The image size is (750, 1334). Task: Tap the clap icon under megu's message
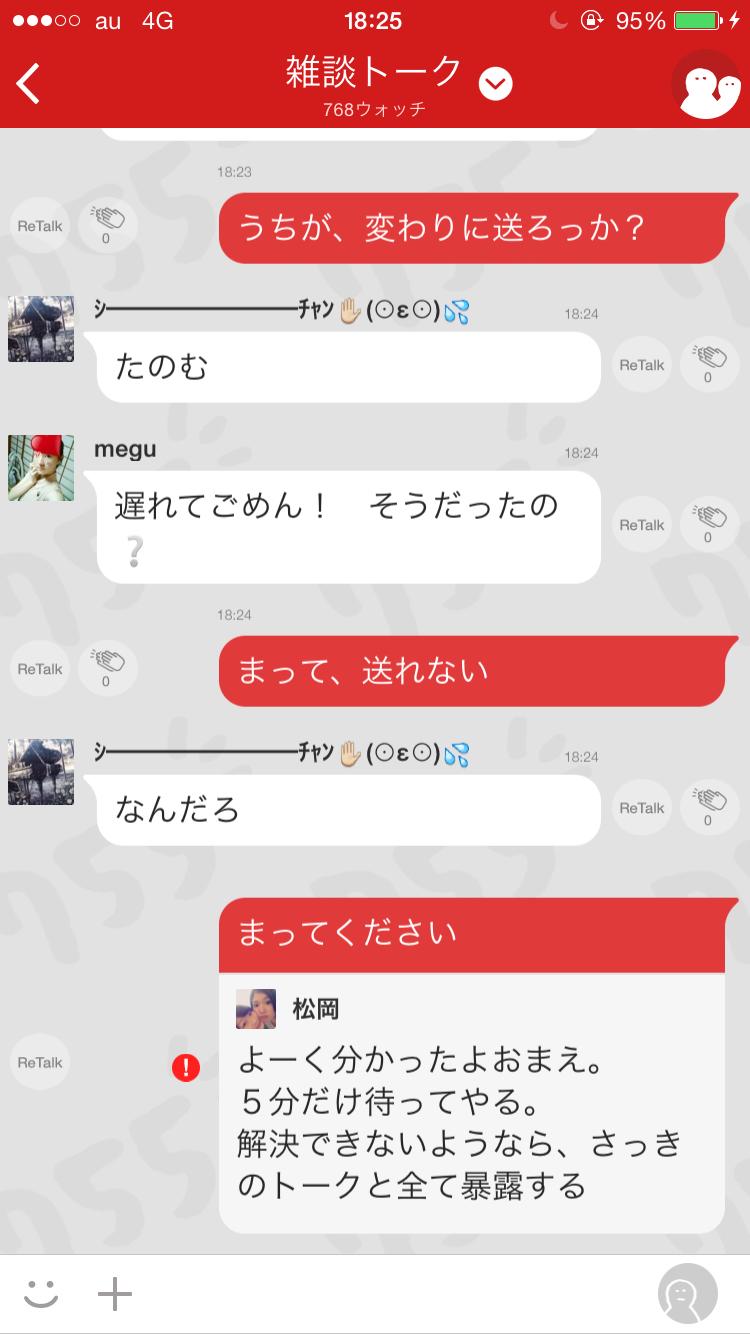point(708,523)
